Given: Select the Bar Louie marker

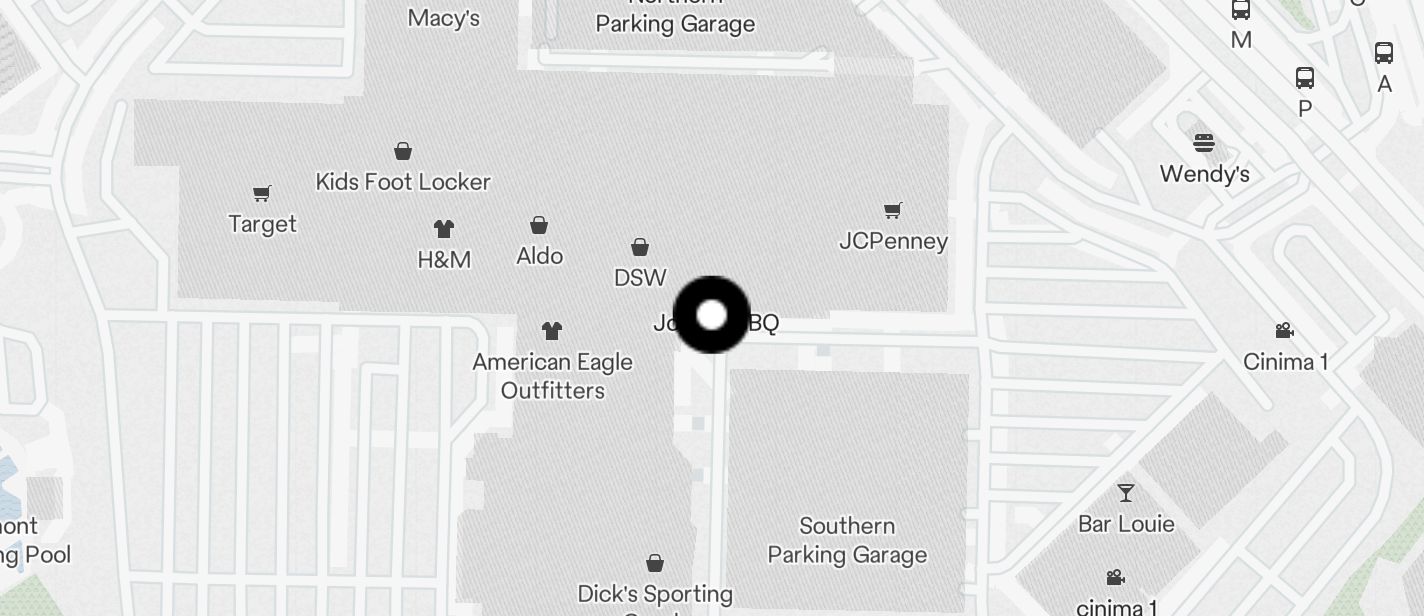Looking at the screenshot, I should click(x=1126, y=493).
